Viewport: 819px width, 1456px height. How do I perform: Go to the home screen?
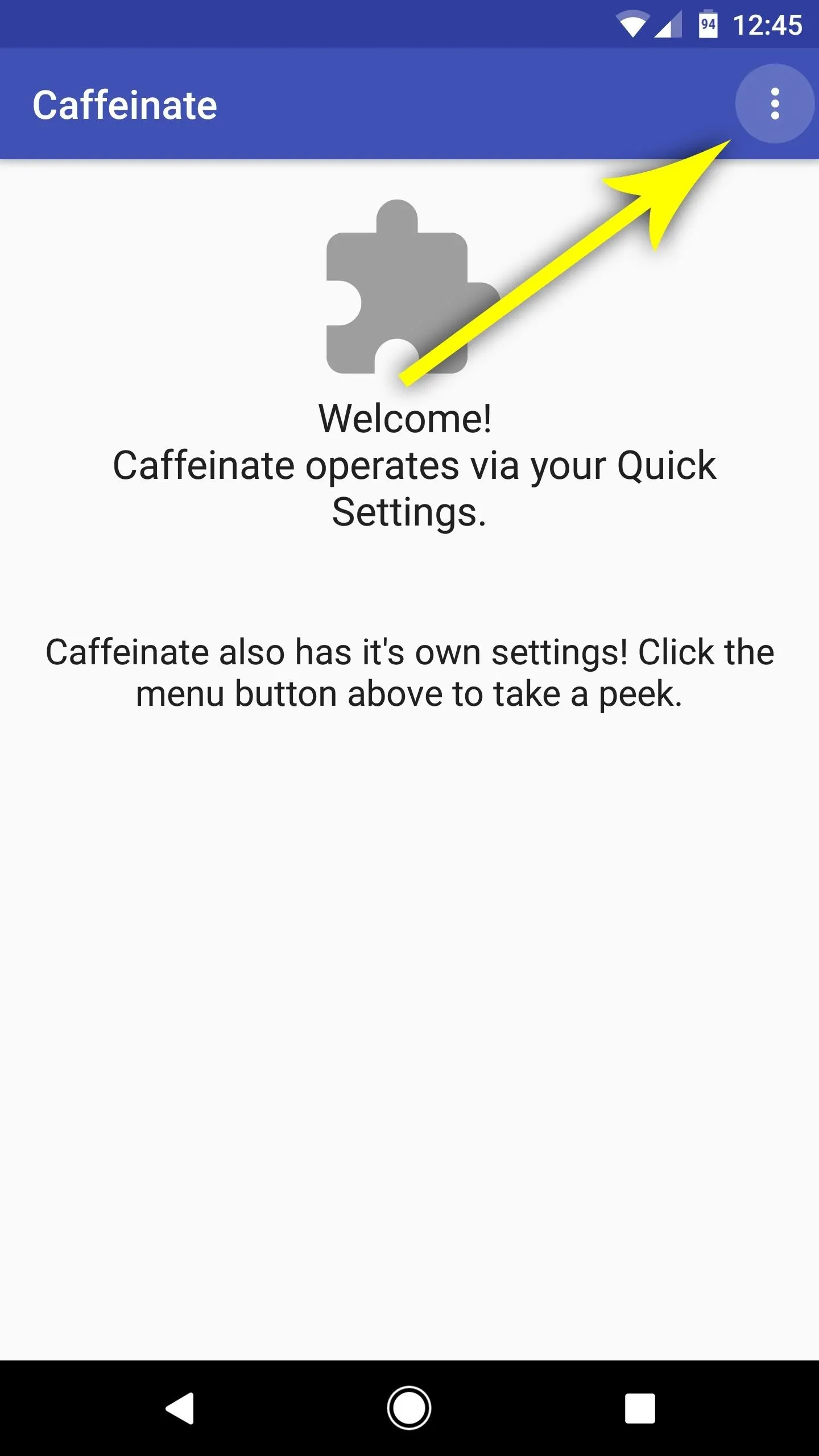[409, 1408]
